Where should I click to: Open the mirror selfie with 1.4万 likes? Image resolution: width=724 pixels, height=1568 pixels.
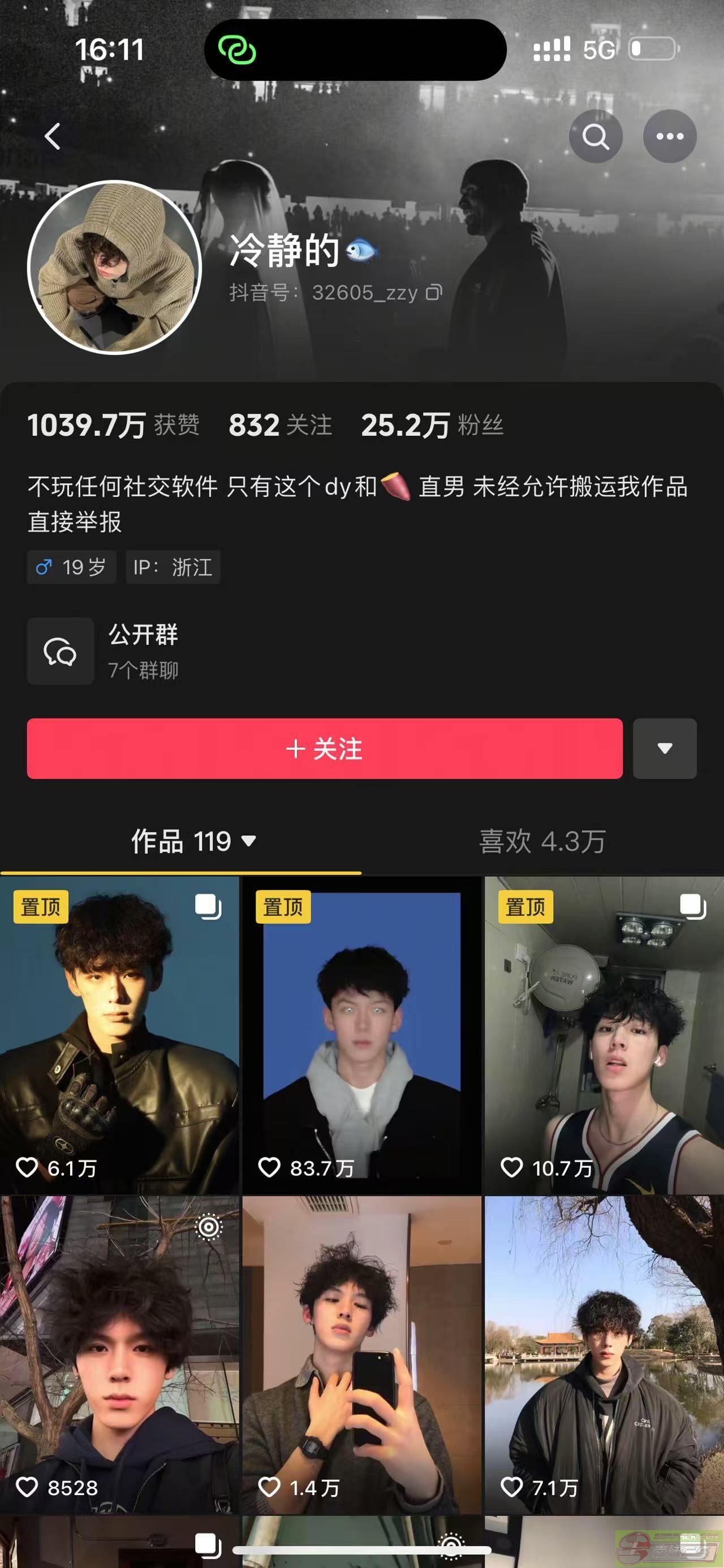coord(361,1354)
